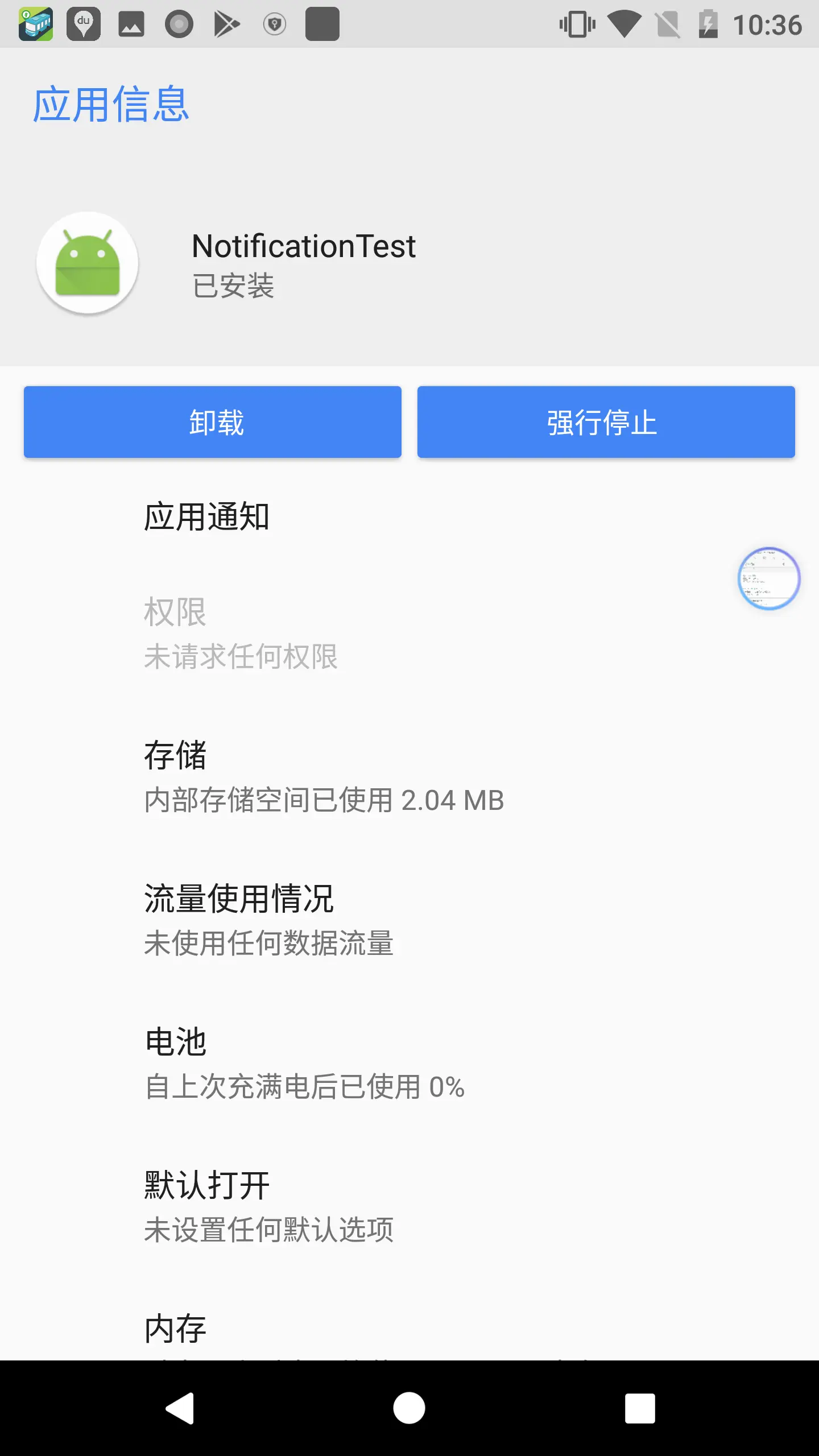Tap the 卸载 uninstall button
Viewport: 819px width, 1456px height.
(212, 422)
